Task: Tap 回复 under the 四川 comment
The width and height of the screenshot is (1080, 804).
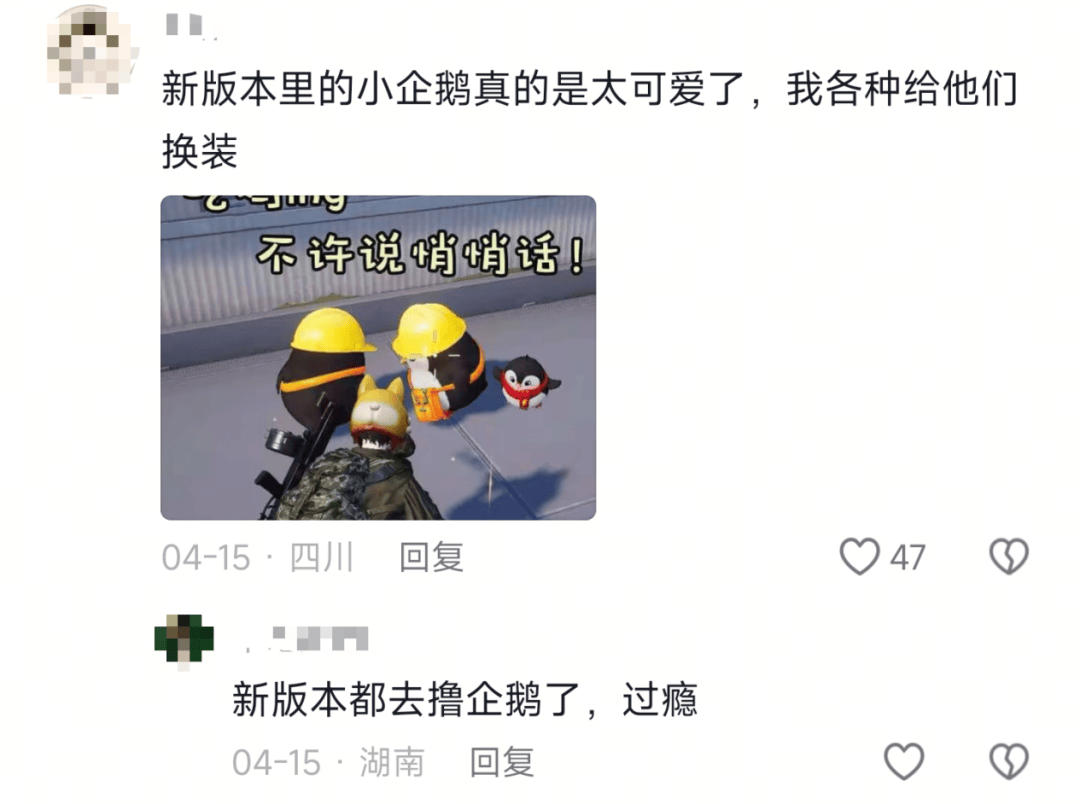Action: click(x=431, y=557)
